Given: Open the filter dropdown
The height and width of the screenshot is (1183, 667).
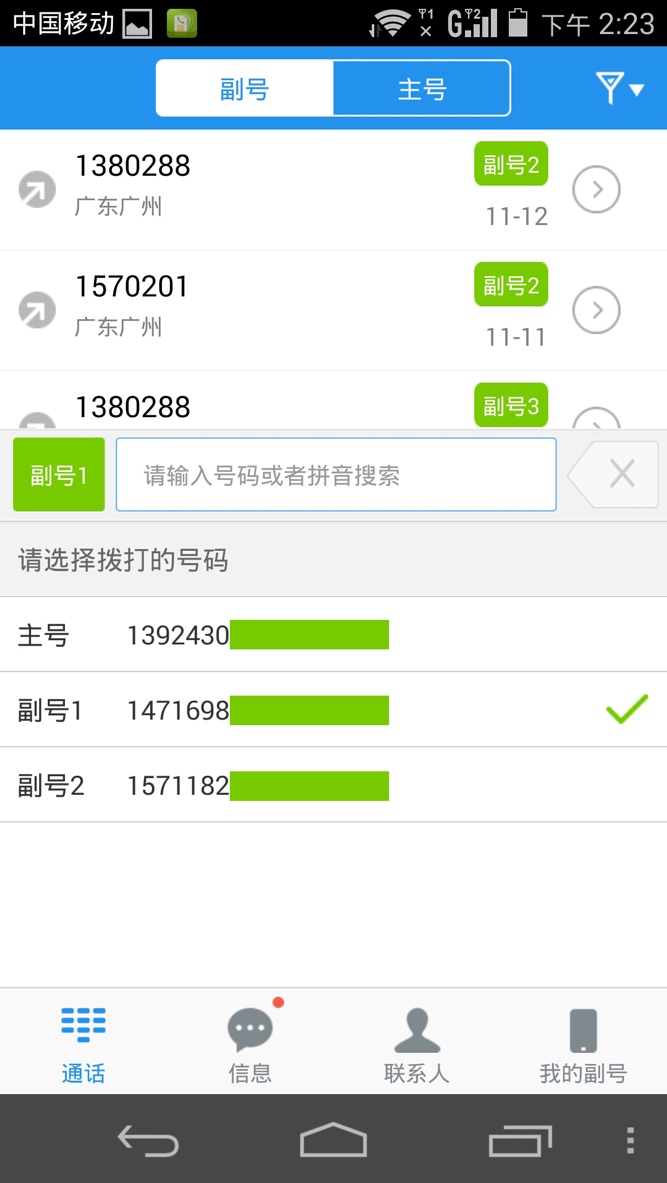Looking at the screenshot, I should coord(620,89).
